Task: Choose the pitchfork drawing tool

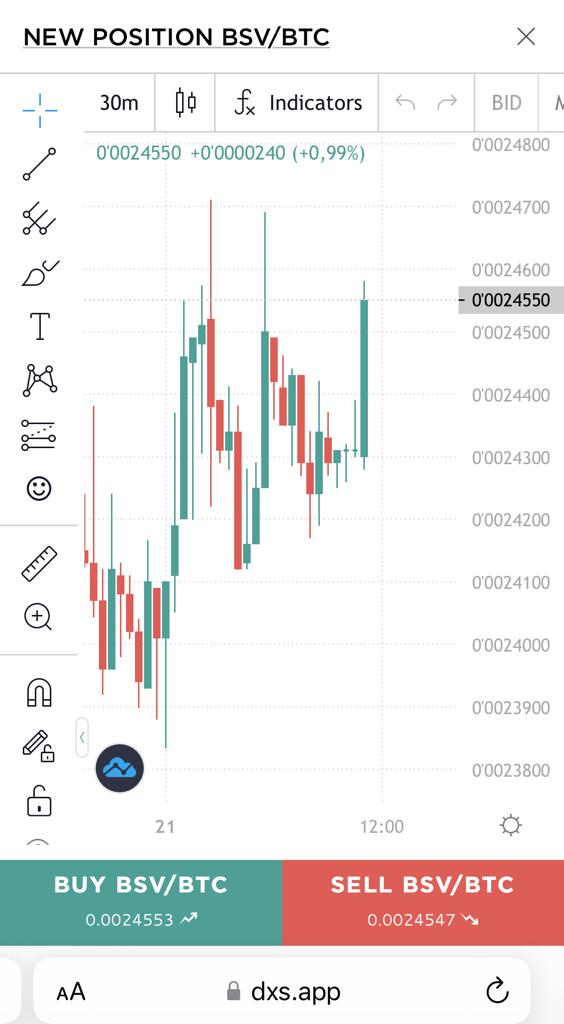Action: click(x=39, y=218)
